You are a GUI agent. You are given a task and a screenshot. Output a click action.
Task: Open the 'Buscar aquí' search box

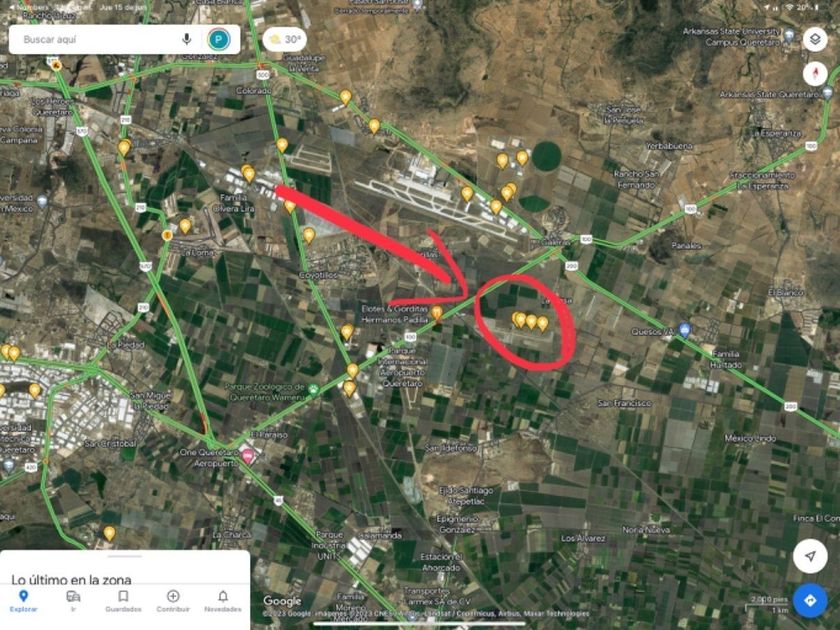coord(95,40)
